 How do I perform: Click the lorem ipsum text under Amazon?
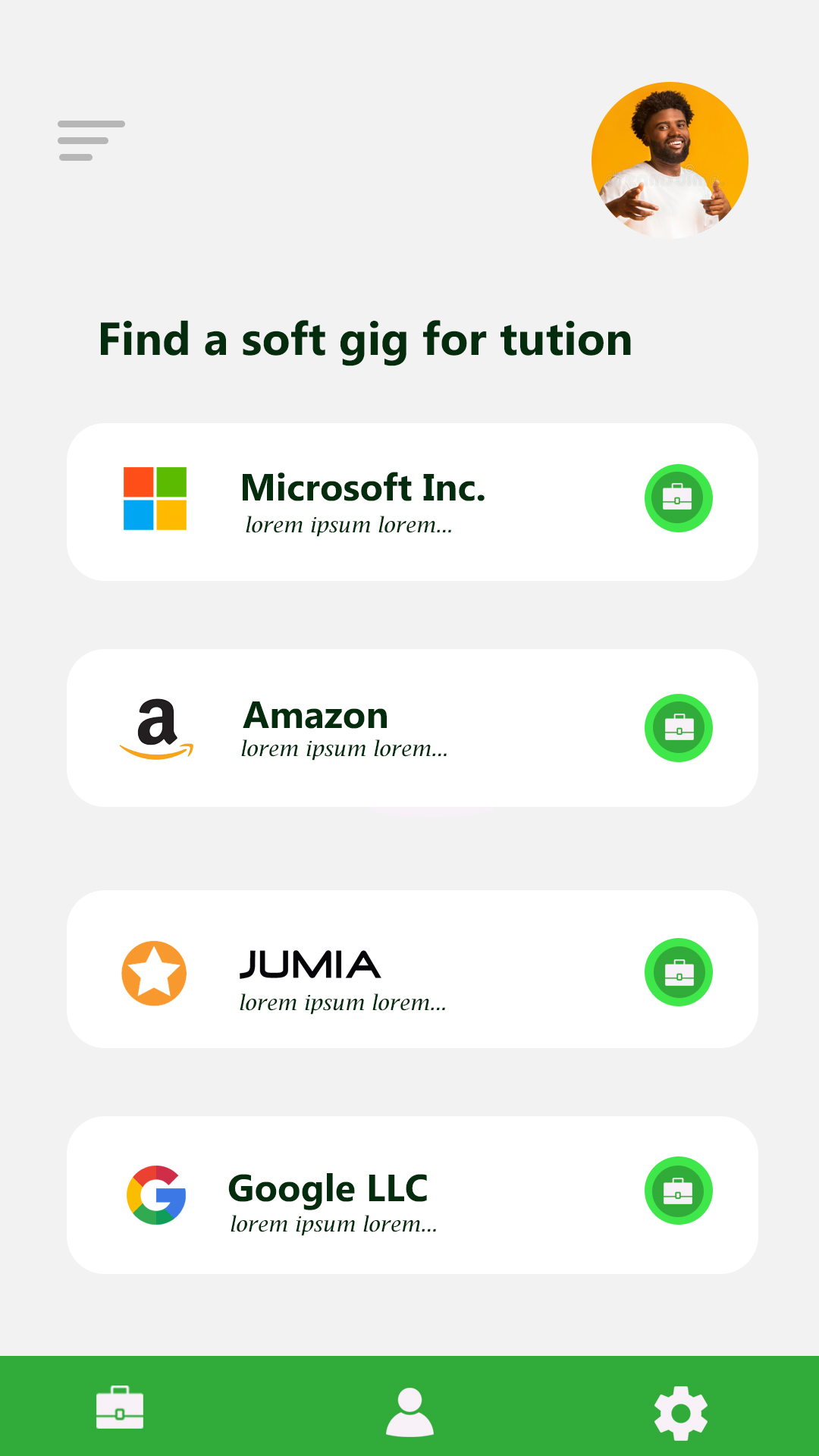344,749
